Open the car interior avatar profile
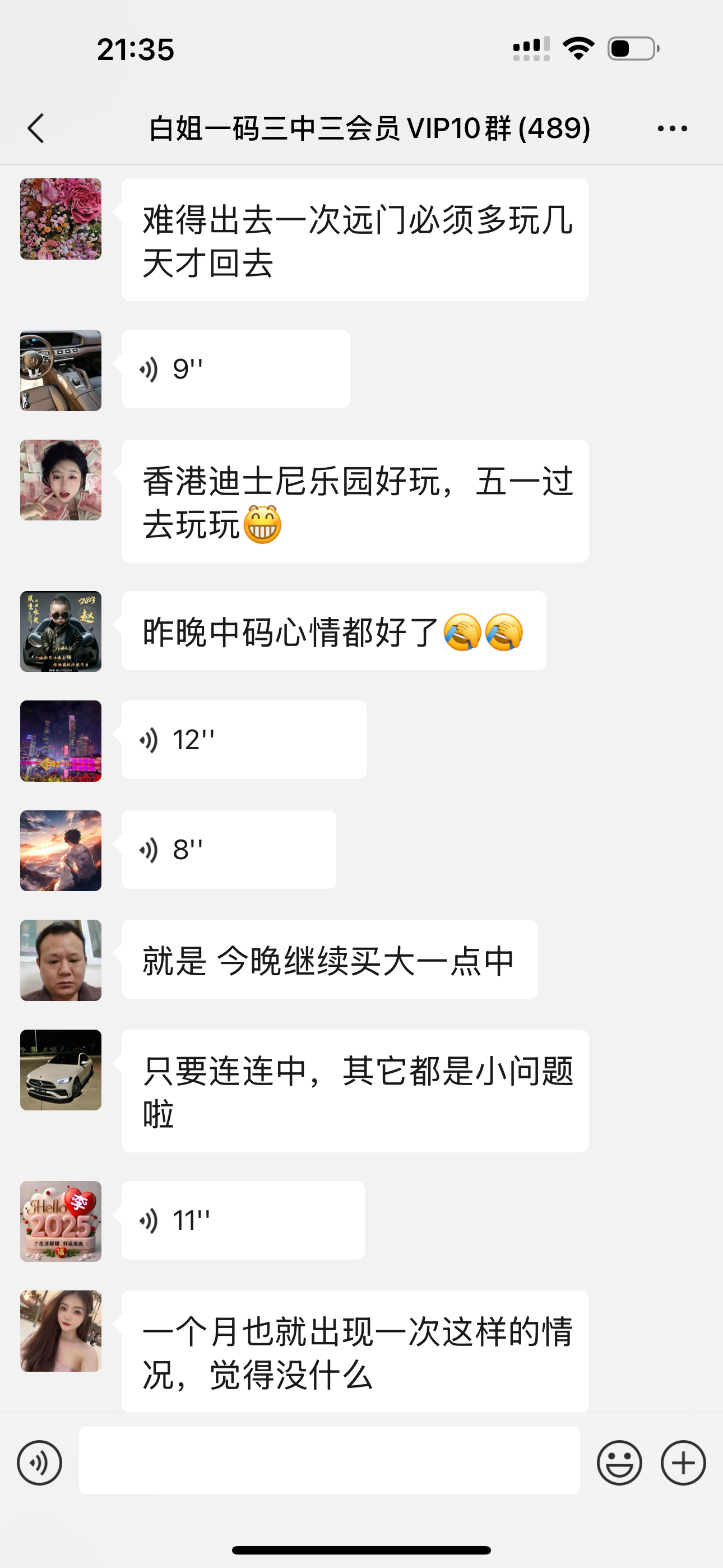This screenshot has width=723, height=1568. point(61,370)
